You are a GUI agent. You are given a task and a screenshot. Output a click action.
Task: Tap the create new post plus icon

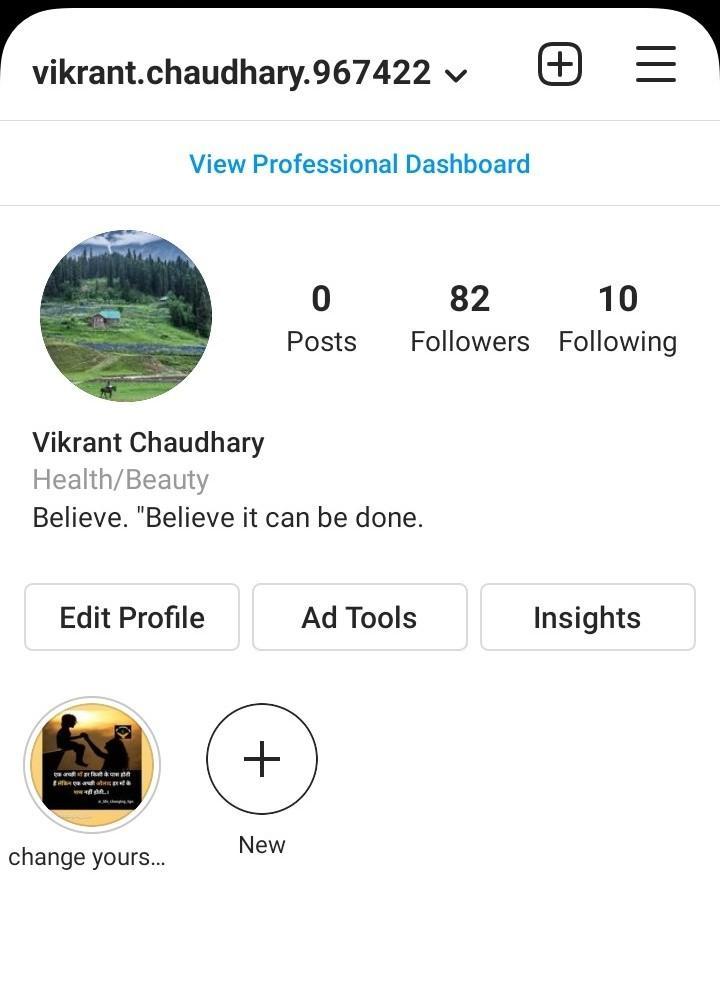[560, 65]
